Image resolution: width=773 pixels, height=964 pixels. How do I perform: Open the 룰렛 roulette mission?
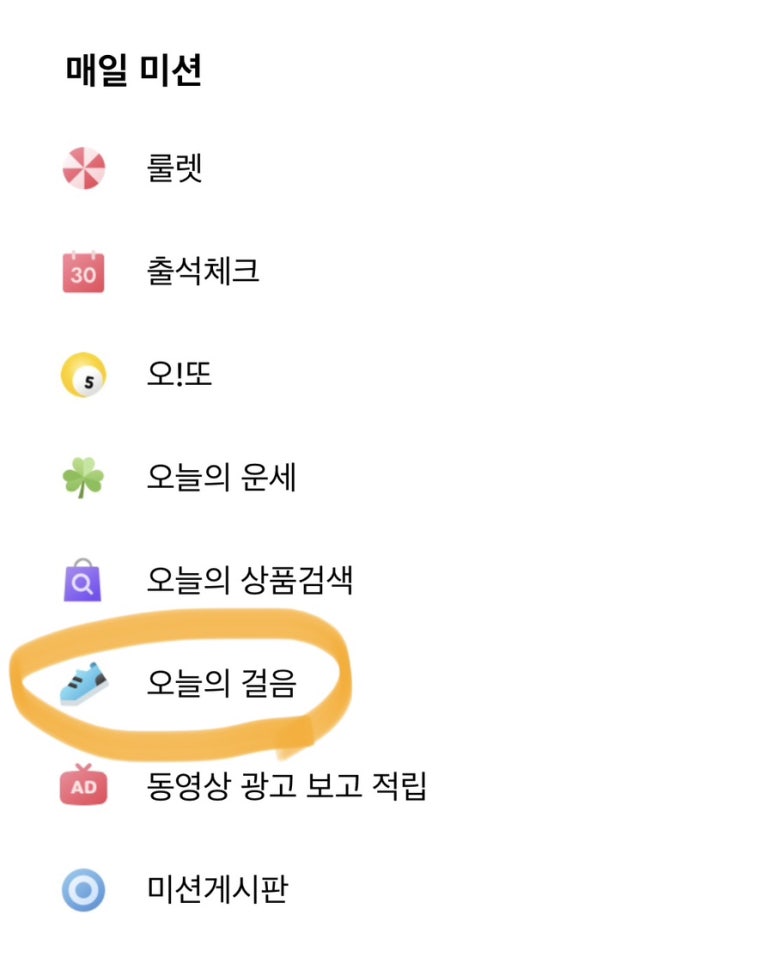(174, 168)
